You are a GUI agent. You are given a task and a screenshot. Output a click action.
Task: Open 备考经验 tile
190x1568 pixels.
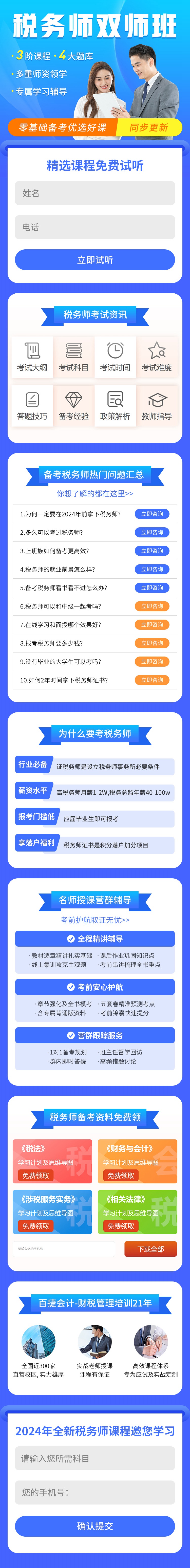pos(74,405)
